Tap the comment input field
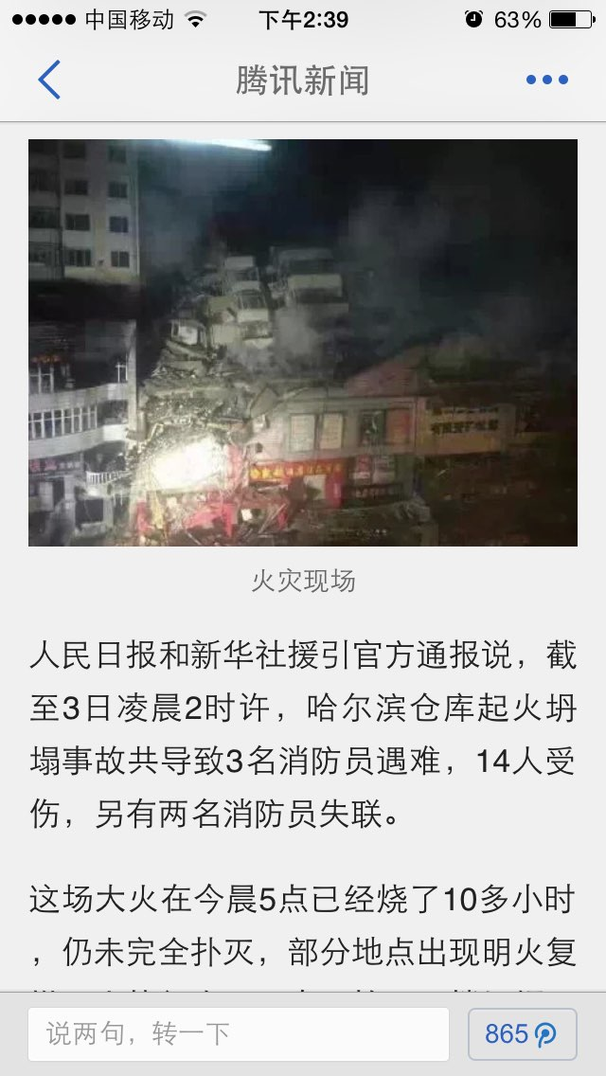The image size is (606, 1076). [238, 1033]
